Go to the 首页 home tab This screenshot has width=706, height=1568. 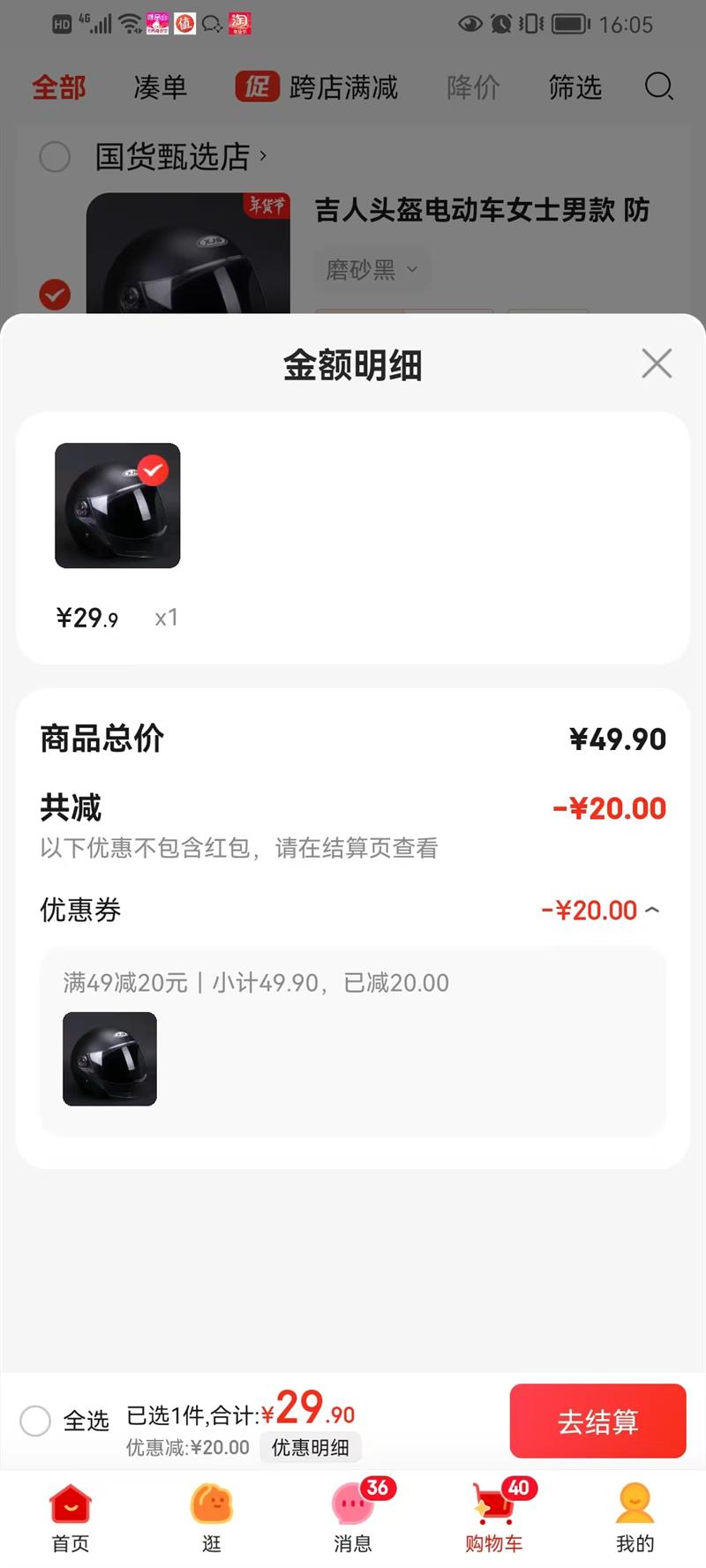click(x=71, y=1516)
